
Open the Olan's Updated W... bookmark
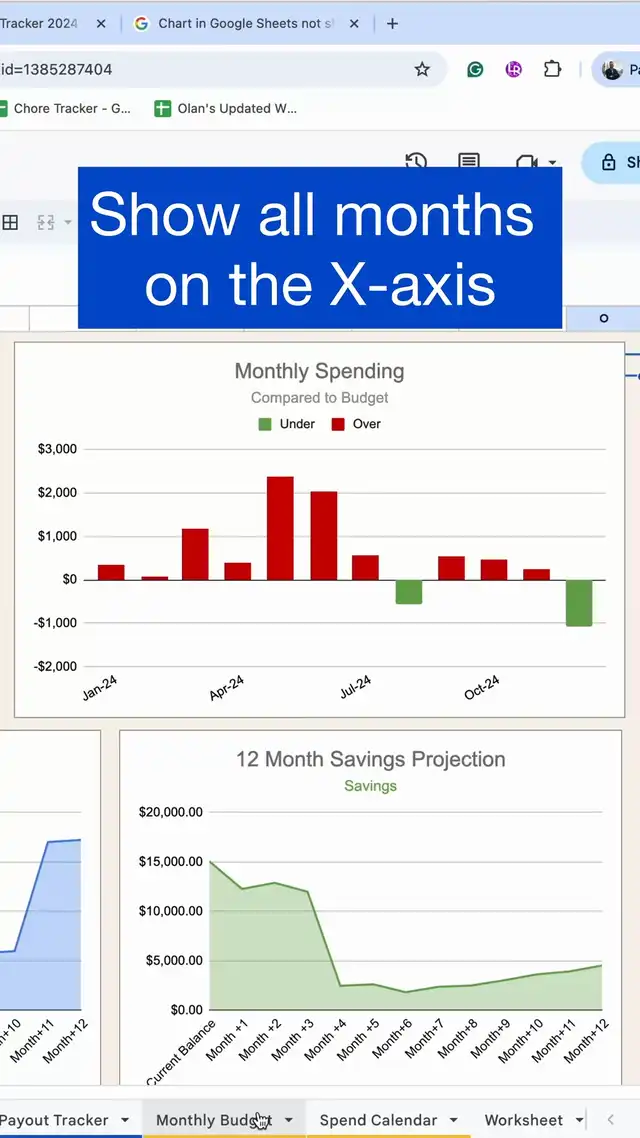tap(226, 108)
